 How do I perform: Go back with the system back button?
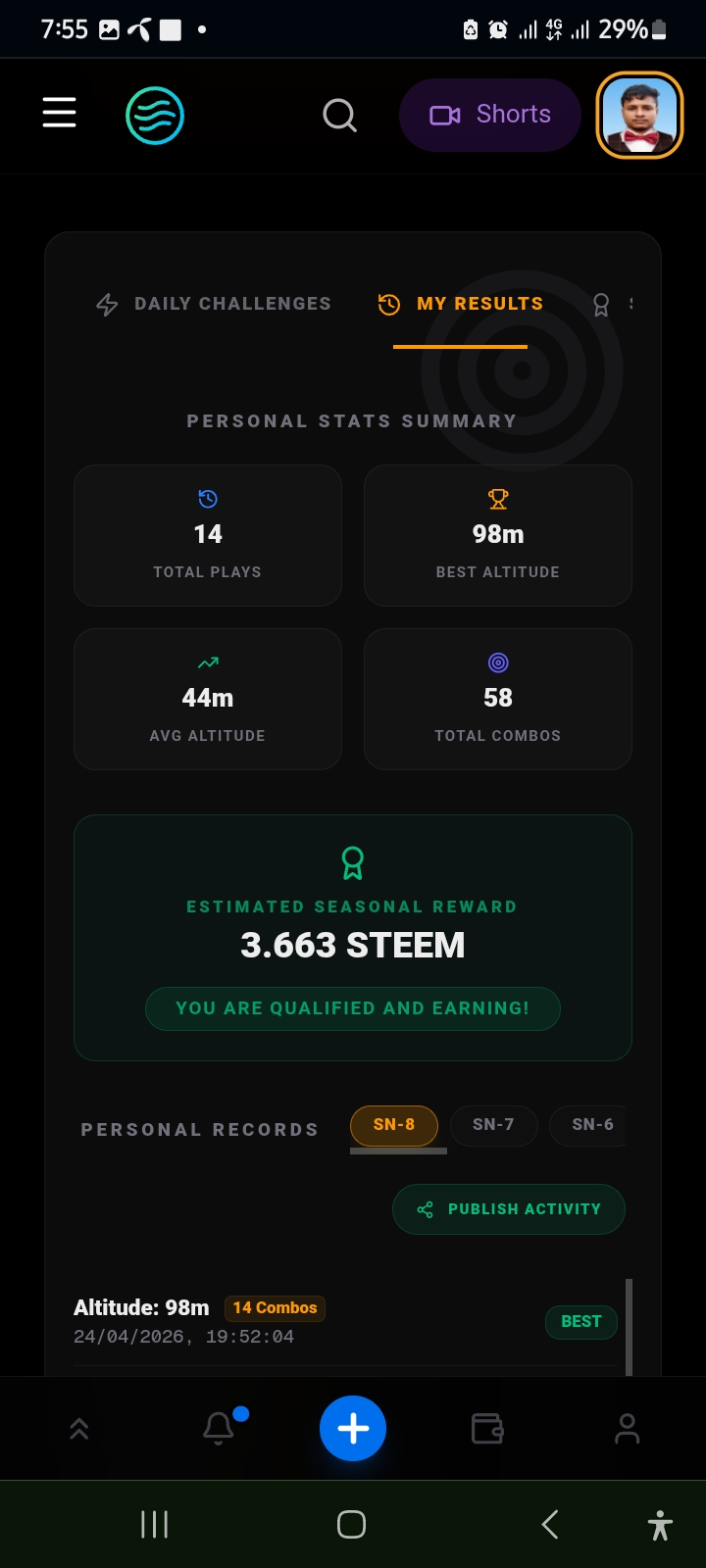coord(550,1525)
